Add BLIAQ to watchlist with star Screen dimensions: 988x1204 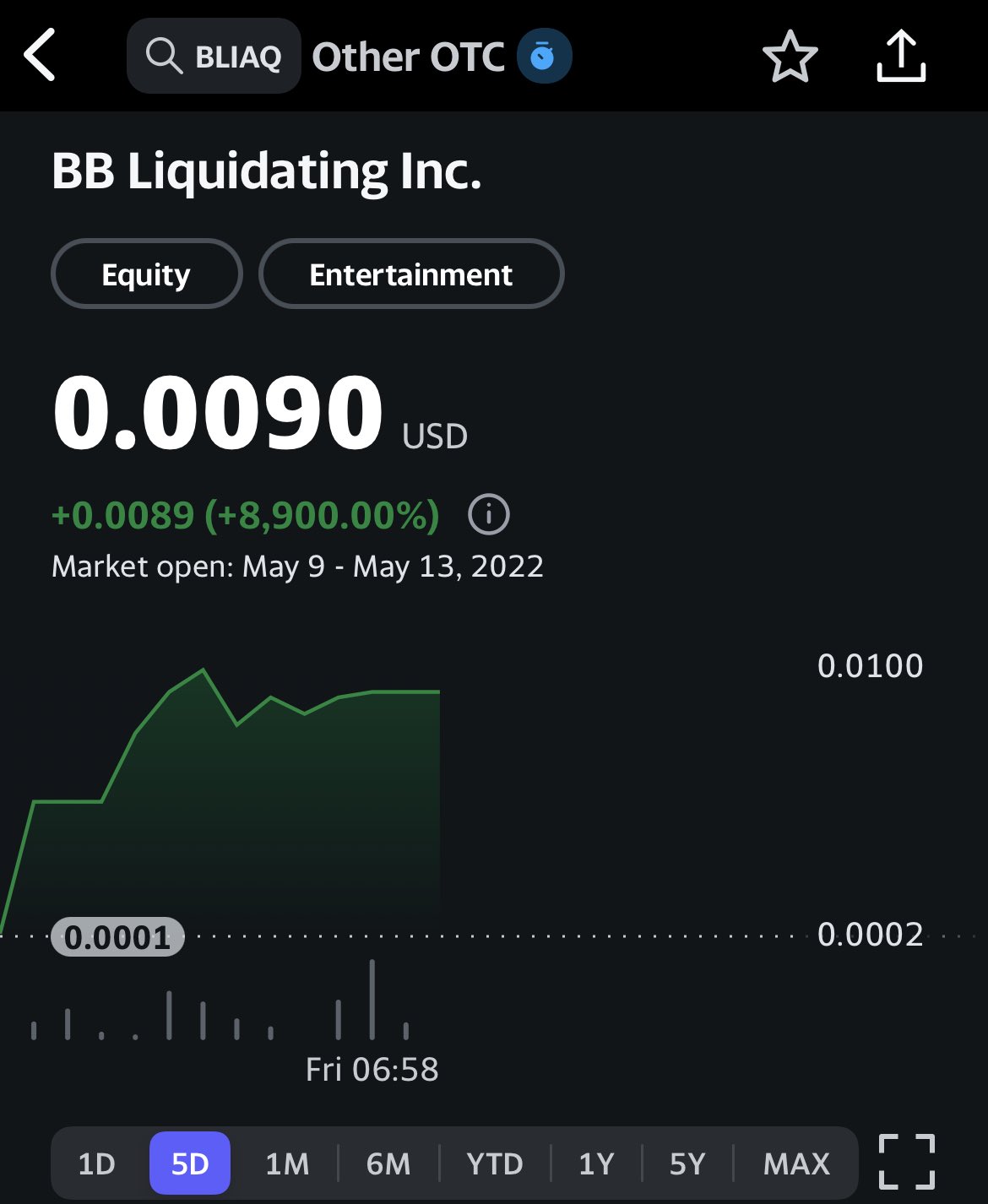(790, 57)
